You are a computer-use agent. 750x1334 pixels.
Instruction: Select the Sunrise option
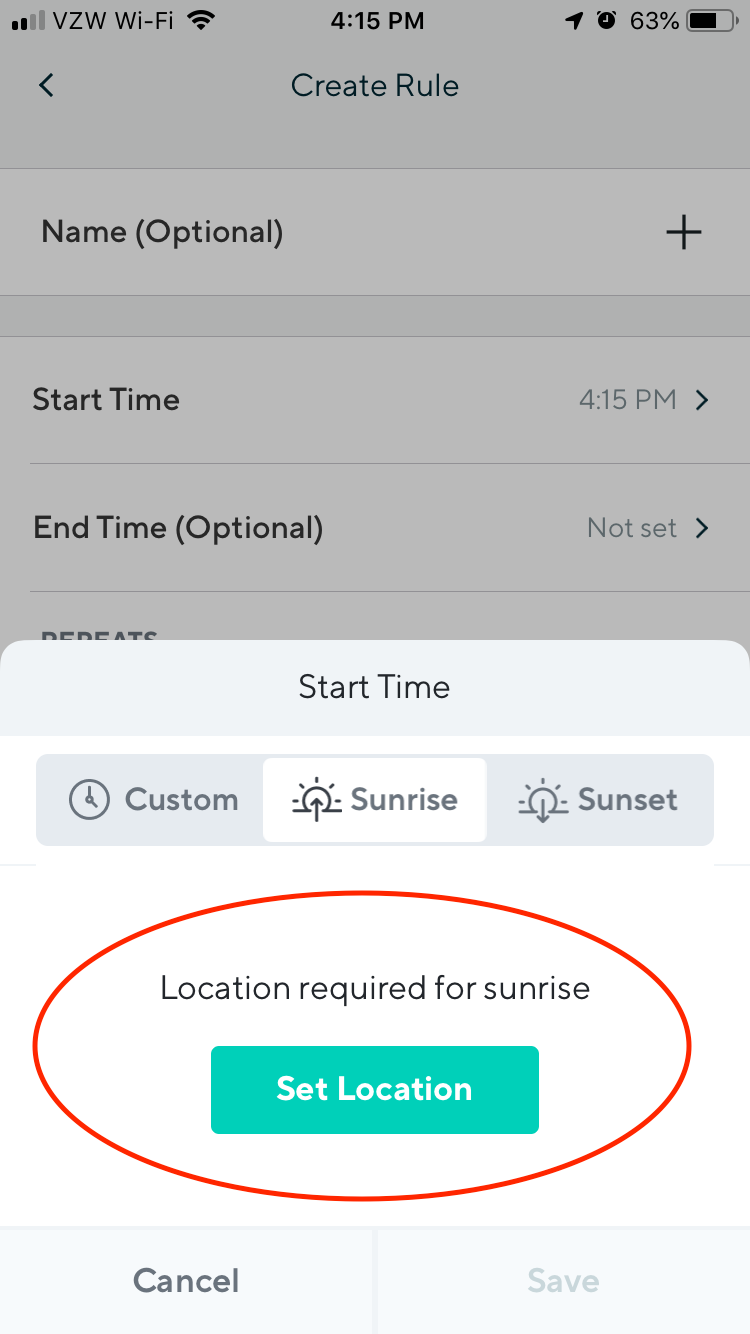pos(375,800)
